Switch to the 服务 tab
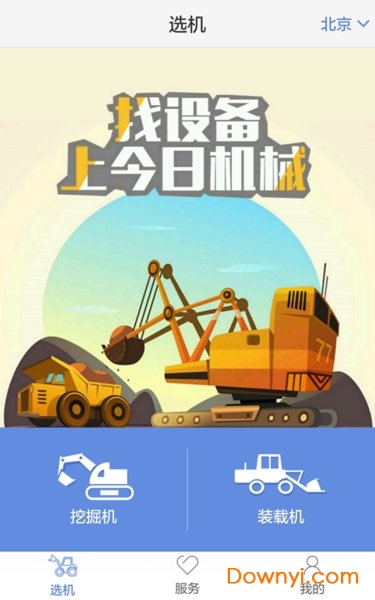This screenshot has height=600, width=375. click(x=187, y=575)
